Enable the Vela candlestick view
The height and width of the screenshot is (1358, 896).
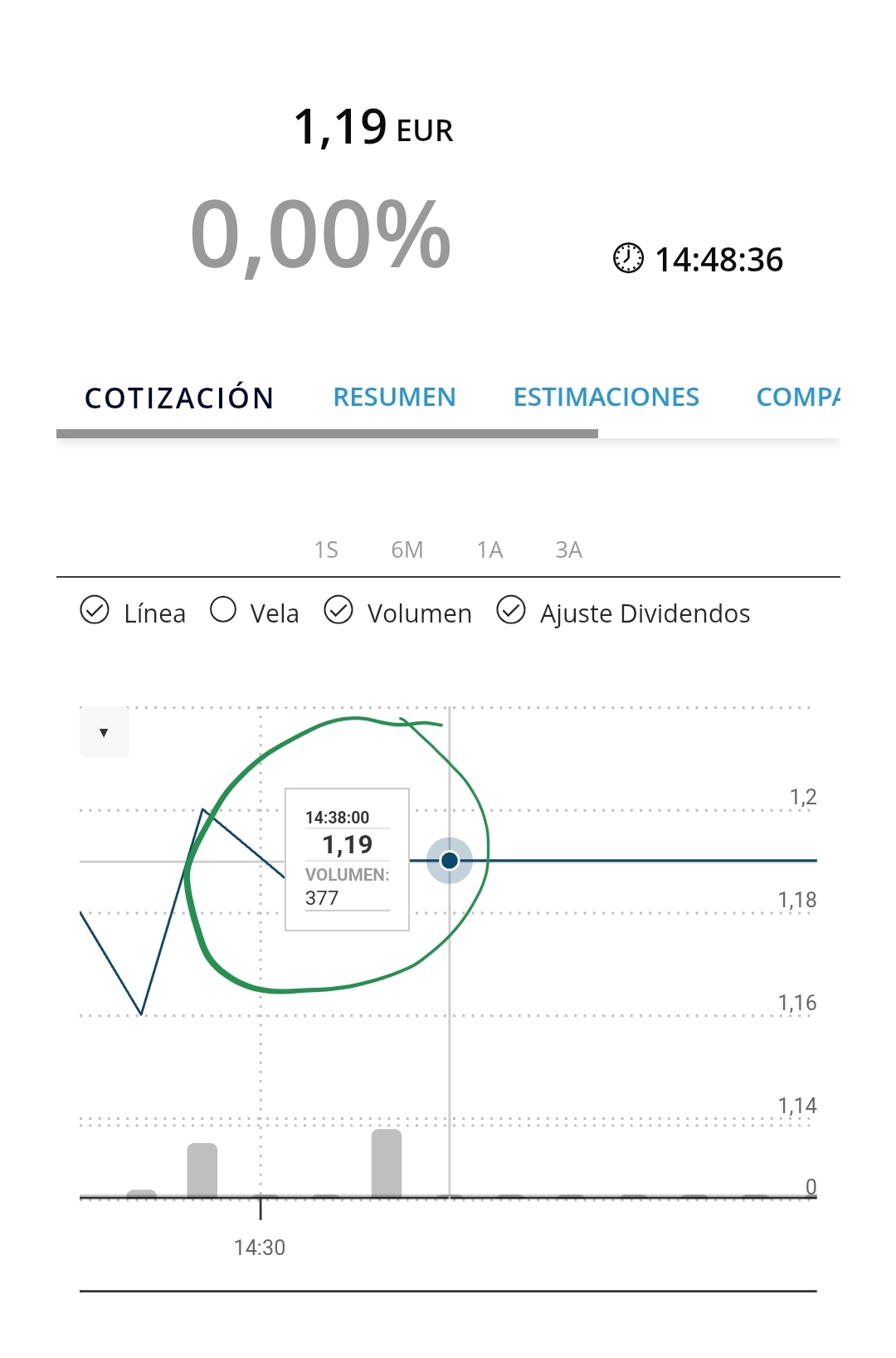pos(223,610)
